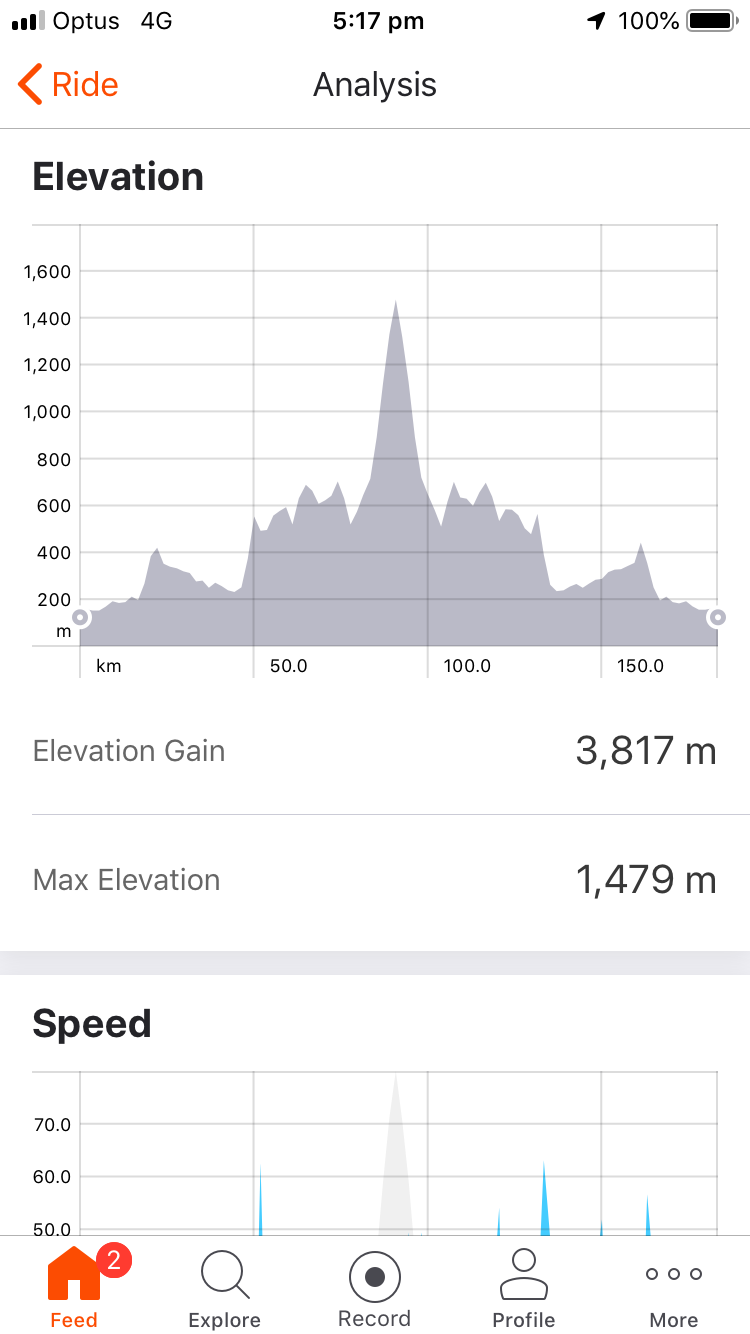Start recording from the Record tab

click(x=374, y=1287)
